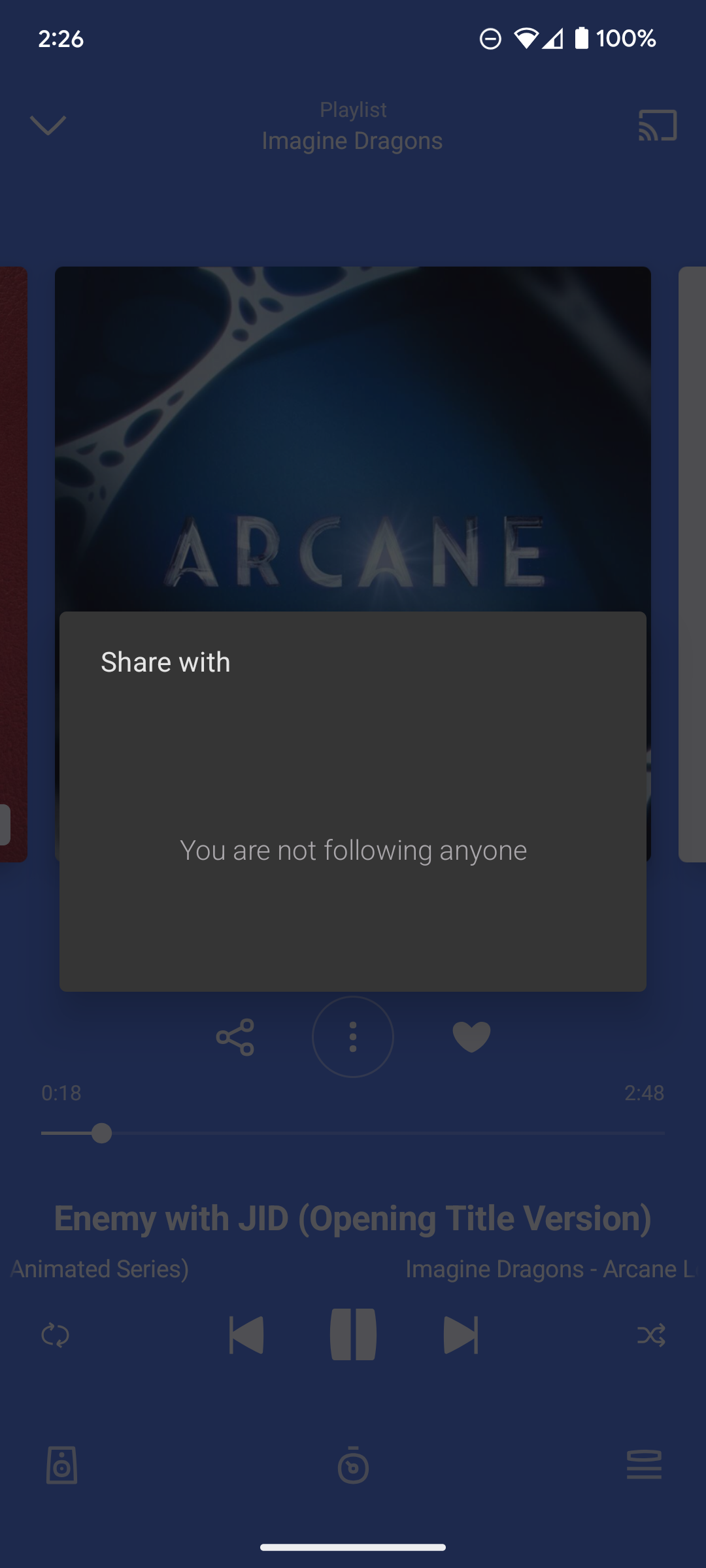
Task: Toggle repeat mode
Action: tap(55, 1335)
